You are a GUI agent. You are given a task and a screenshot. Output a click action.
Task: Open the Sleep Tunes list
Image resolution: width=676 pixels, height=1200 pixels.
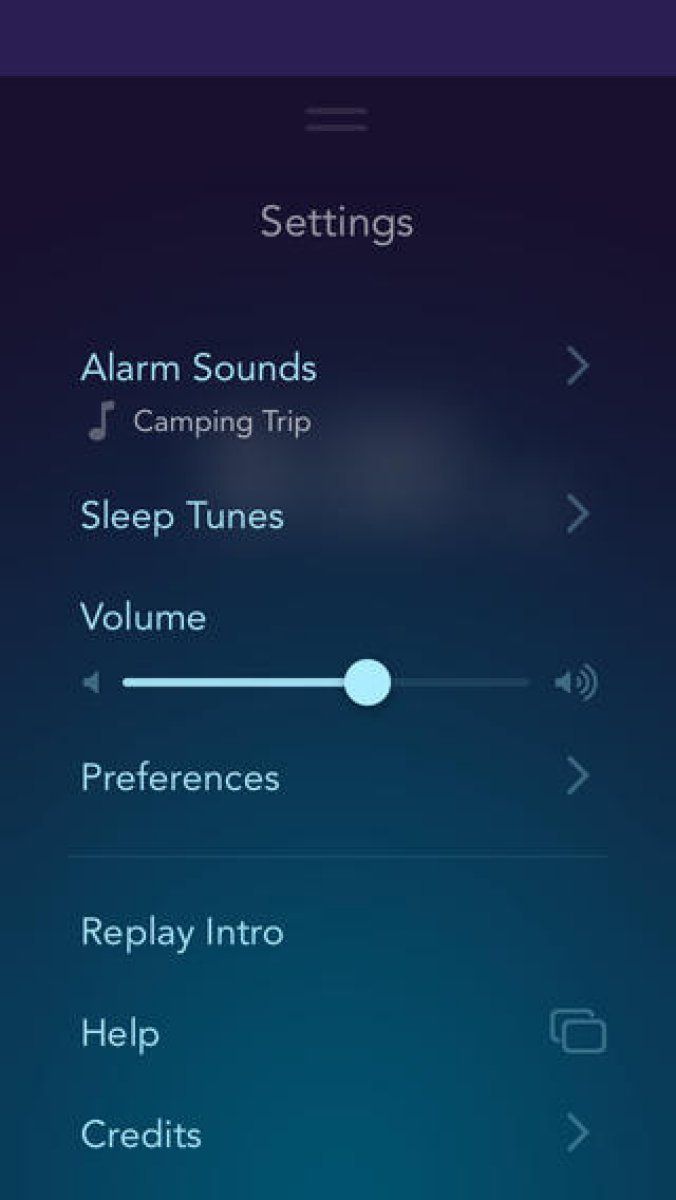click(182, 516)
